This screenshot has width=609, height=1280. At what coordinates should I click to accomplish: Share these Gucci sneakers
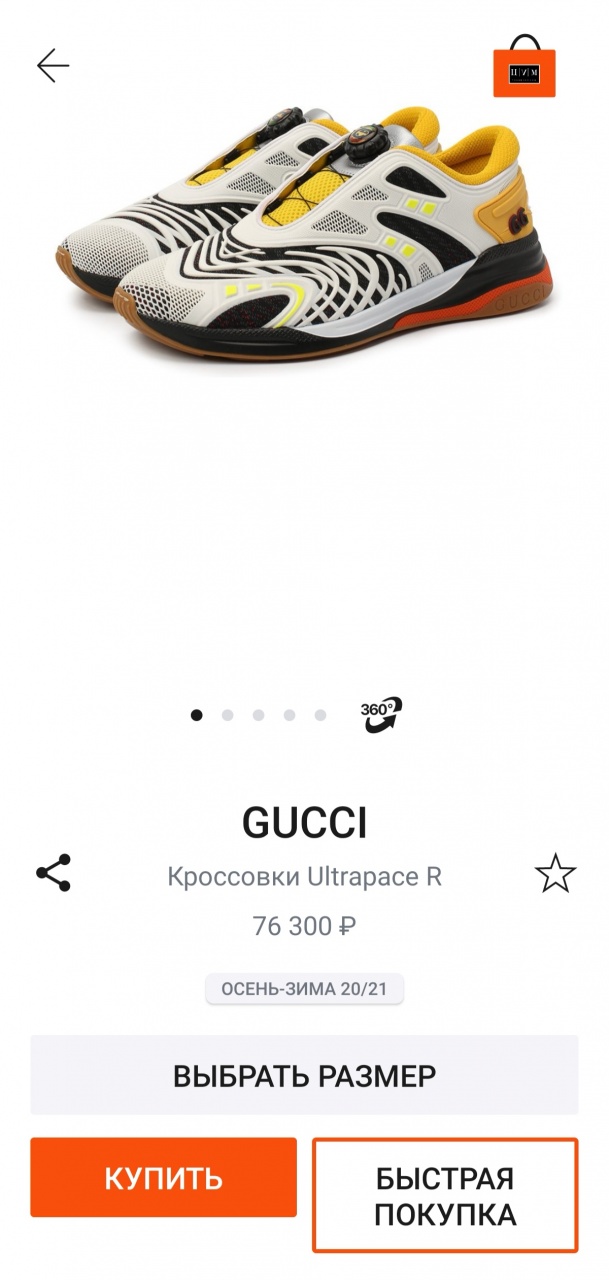[54, 873]
